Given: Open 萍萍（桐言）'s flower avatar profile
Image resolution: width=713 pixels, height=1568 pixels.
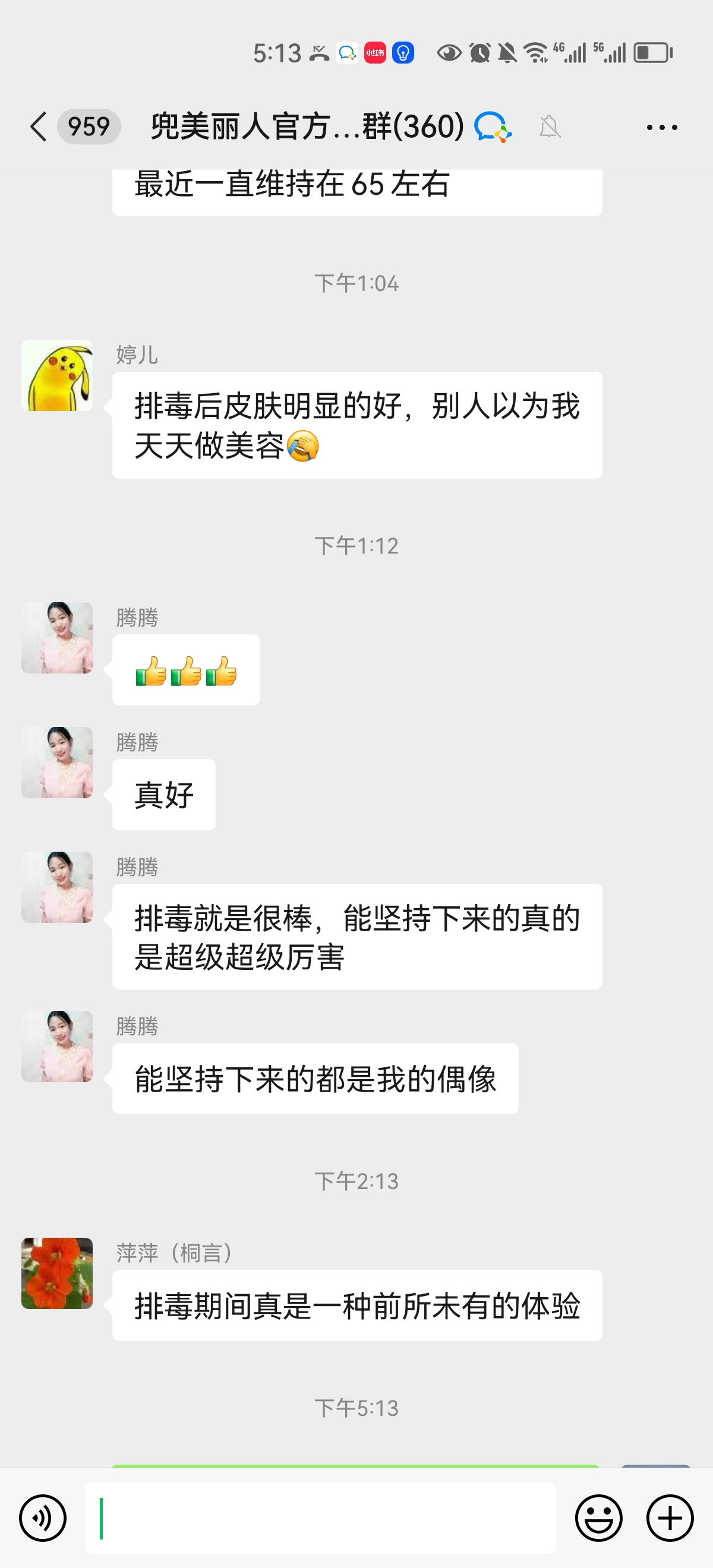Looking at the screenshot, I should coord(57,1273).
